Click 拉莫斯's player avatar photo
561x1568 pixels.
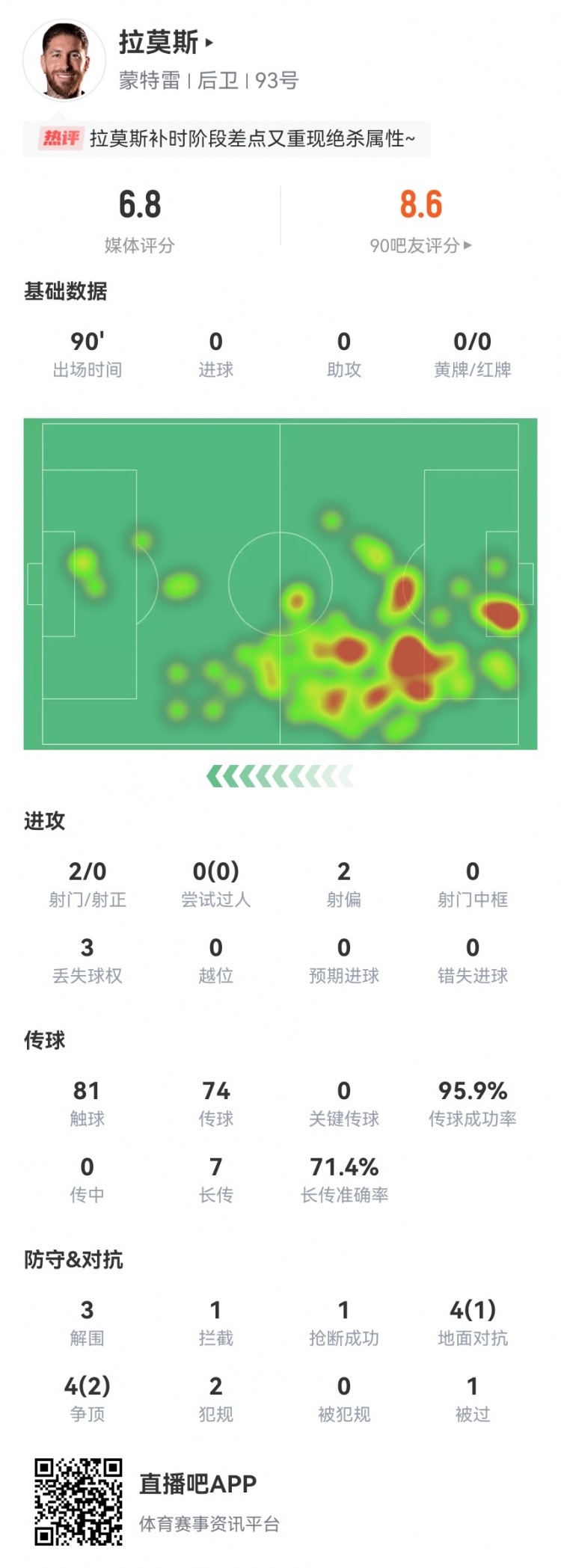click(66, 58)
